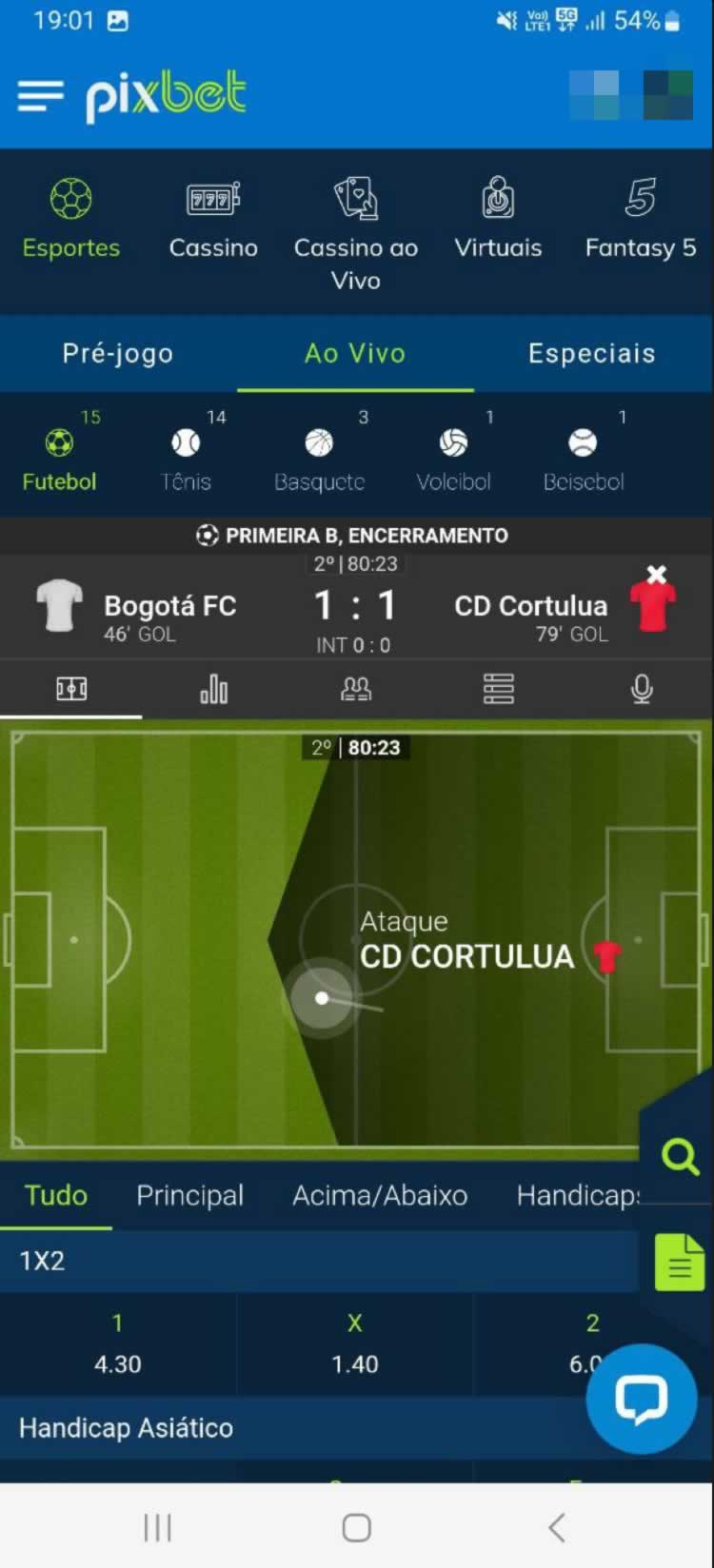This screenshot has width=714, height=1568.
Task: View the lineups tab
Action: [356, 689]
